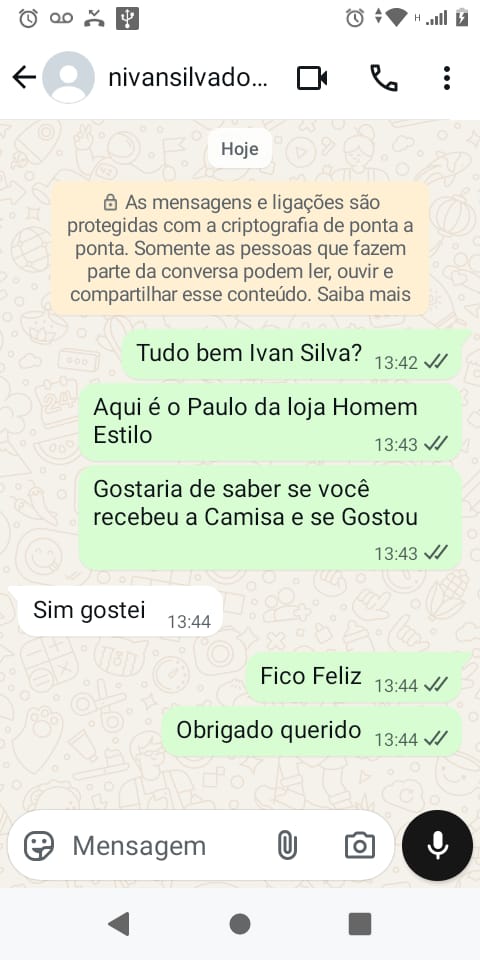Start a voice call with this contact
This screenshot has width=480, height=960.
[x=384, y=78]
